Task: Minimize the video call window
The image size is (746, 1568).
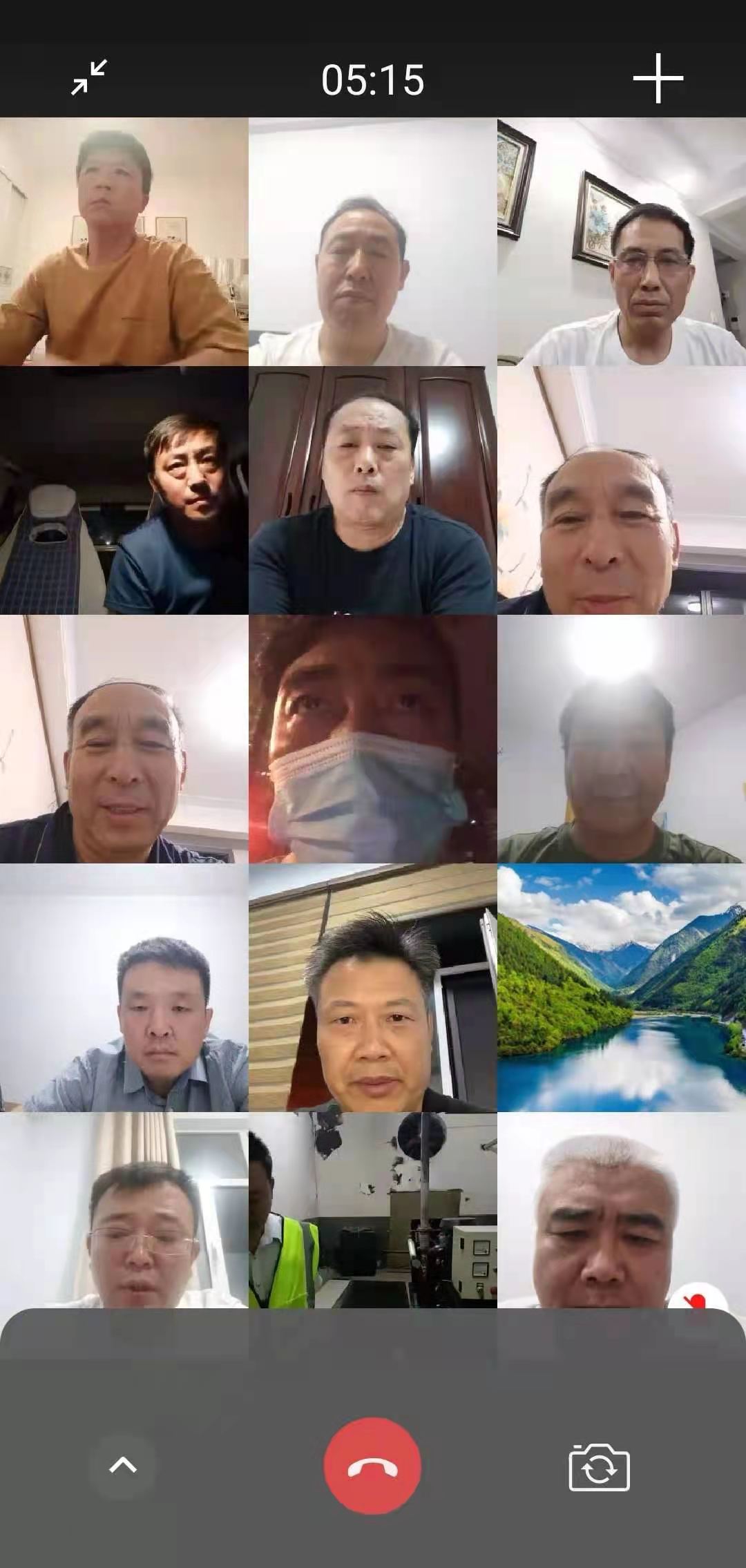Action: pyautogui.click(x=90, y=77)
